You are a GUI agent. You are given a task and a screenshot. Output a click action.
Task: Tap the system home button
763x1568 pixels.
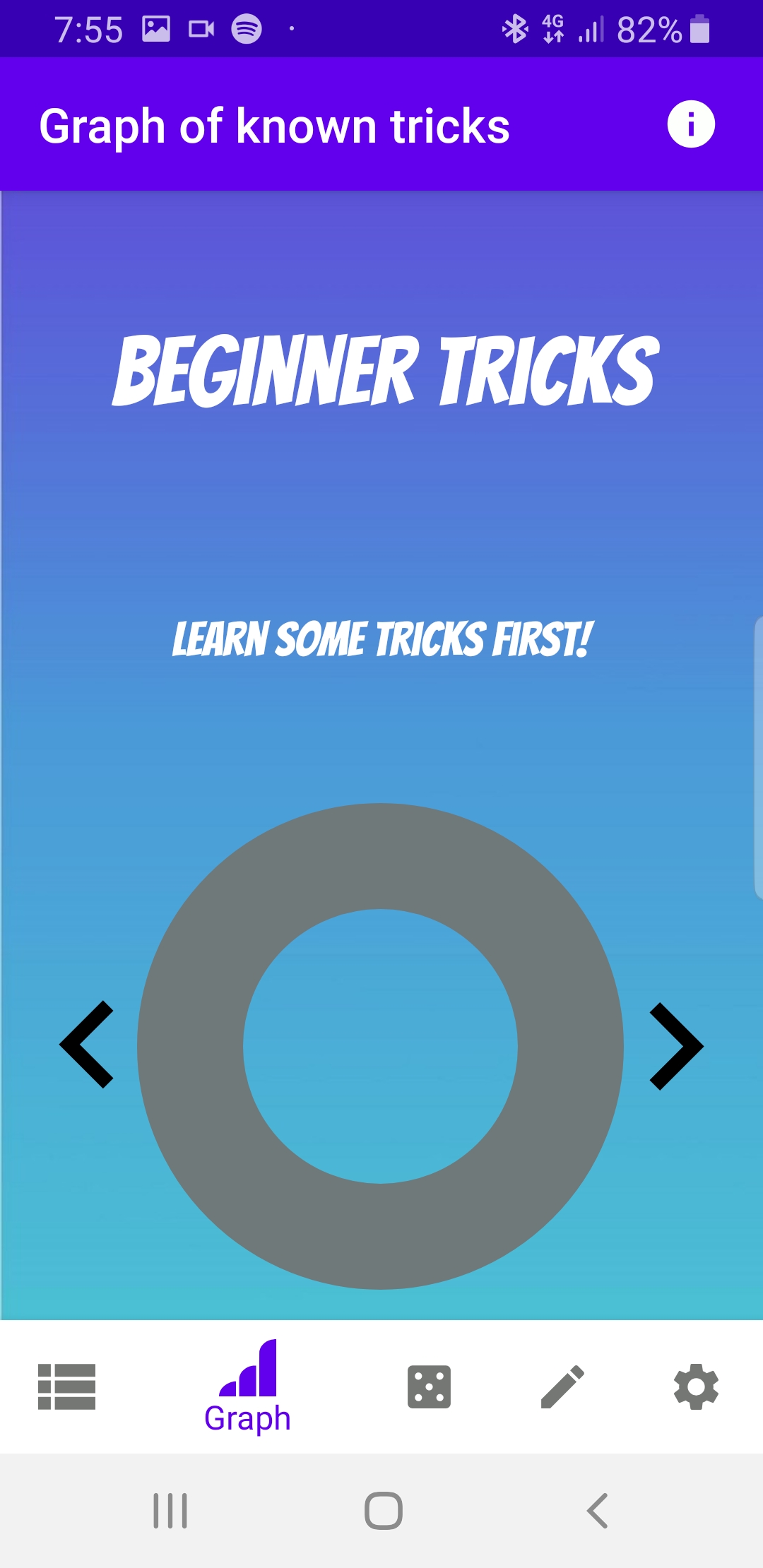click(x=383, y=1511)
